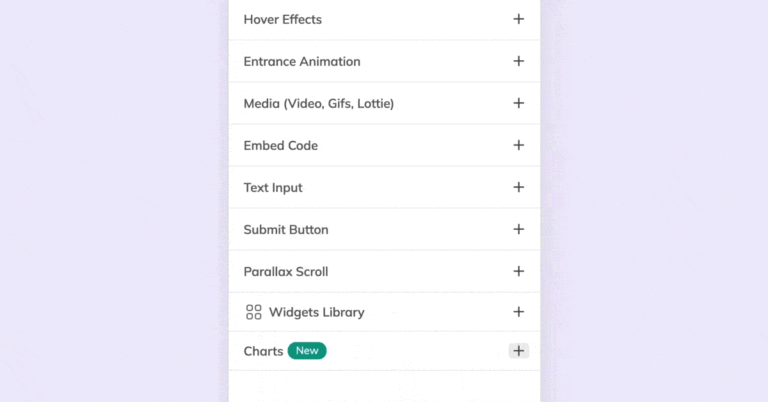Expand the Parallax Scroll section
768x402 pixels.
(x=518, y=271)
